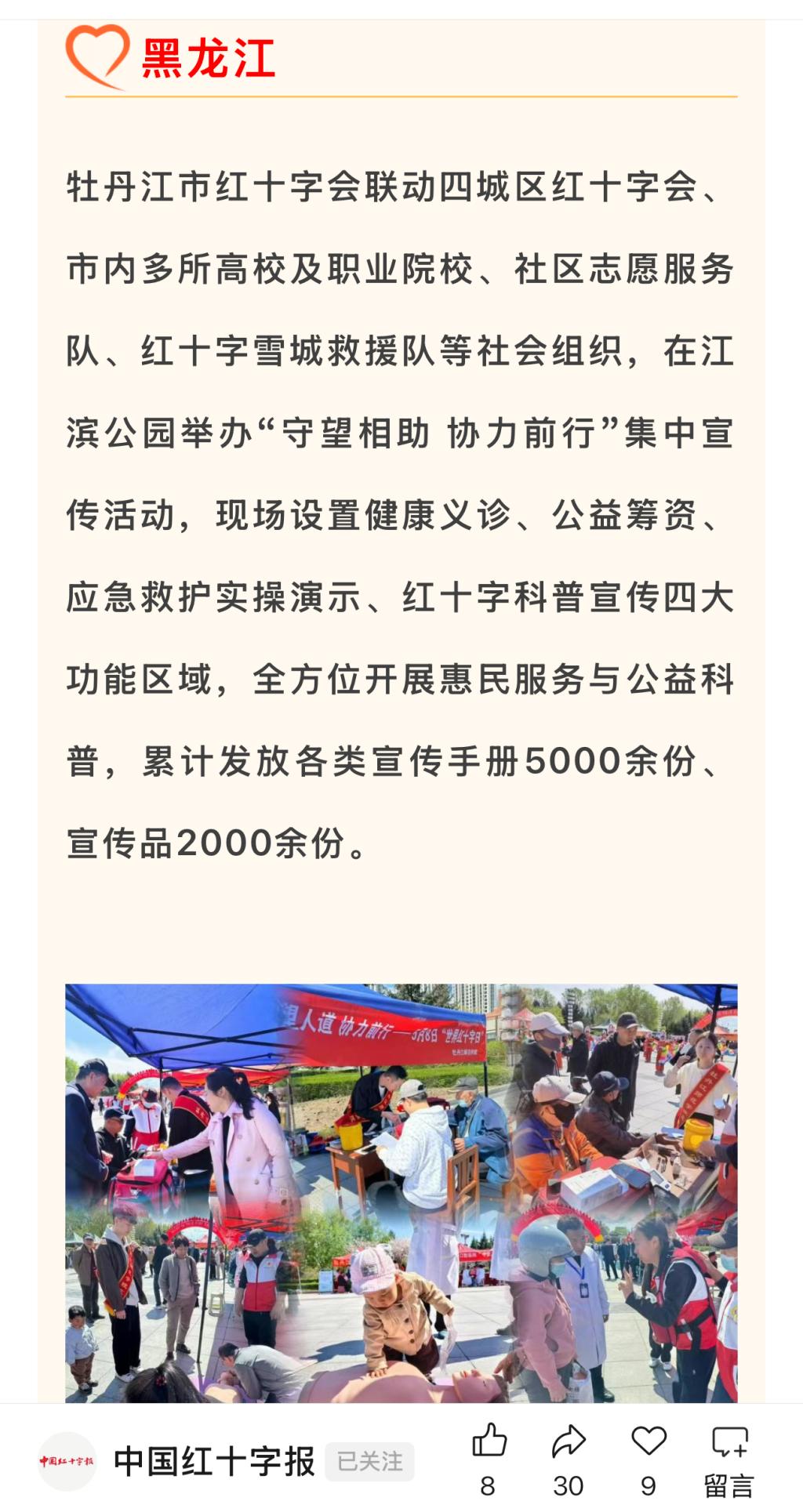The image size is (803, 1512).
Task: Tap the thumbs-up icon on this article
Action: tap(489, 1441)
